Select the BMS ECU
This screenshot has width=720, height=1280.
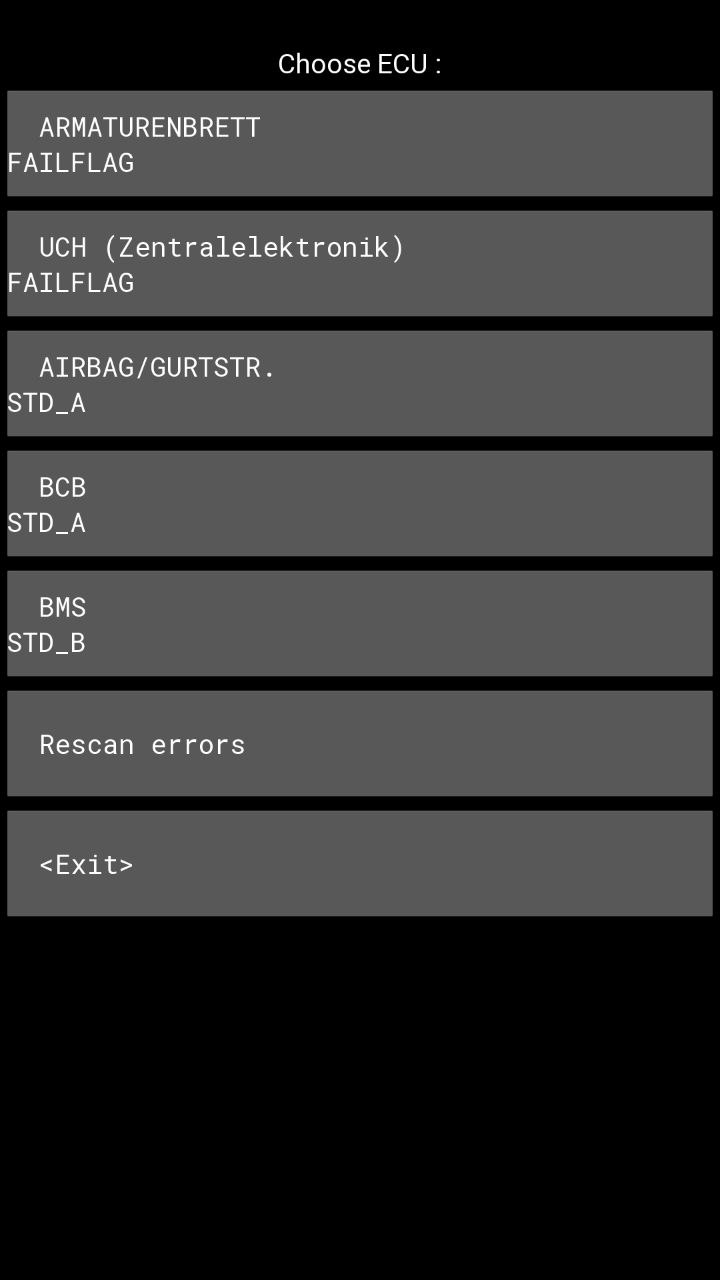click(360, 623)
